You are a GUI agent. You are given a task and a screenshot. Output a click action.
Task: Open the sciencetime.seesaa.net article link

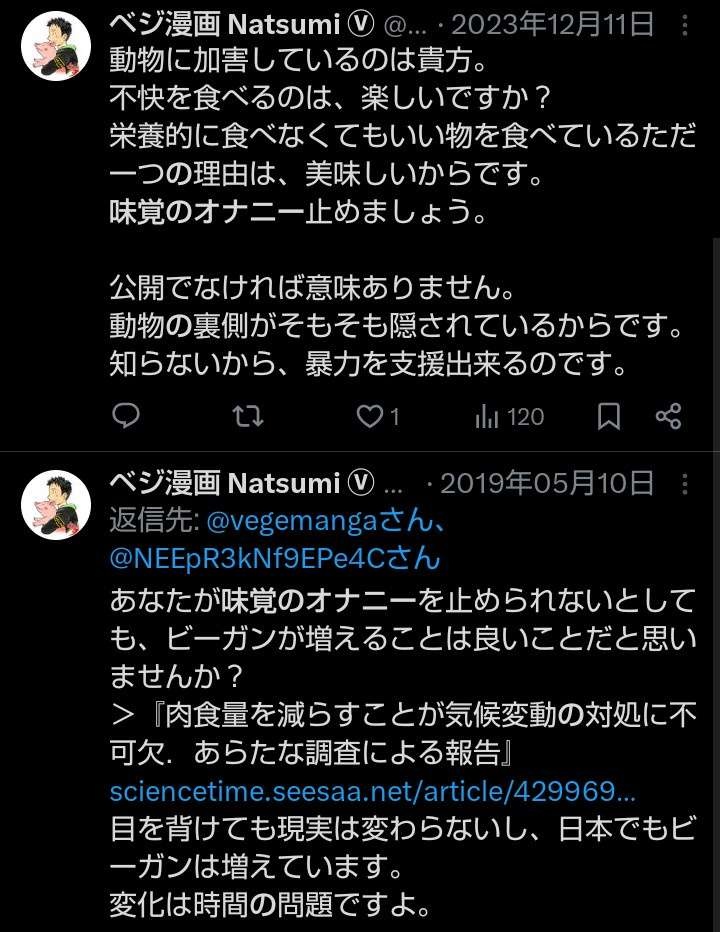pos(372,791)
